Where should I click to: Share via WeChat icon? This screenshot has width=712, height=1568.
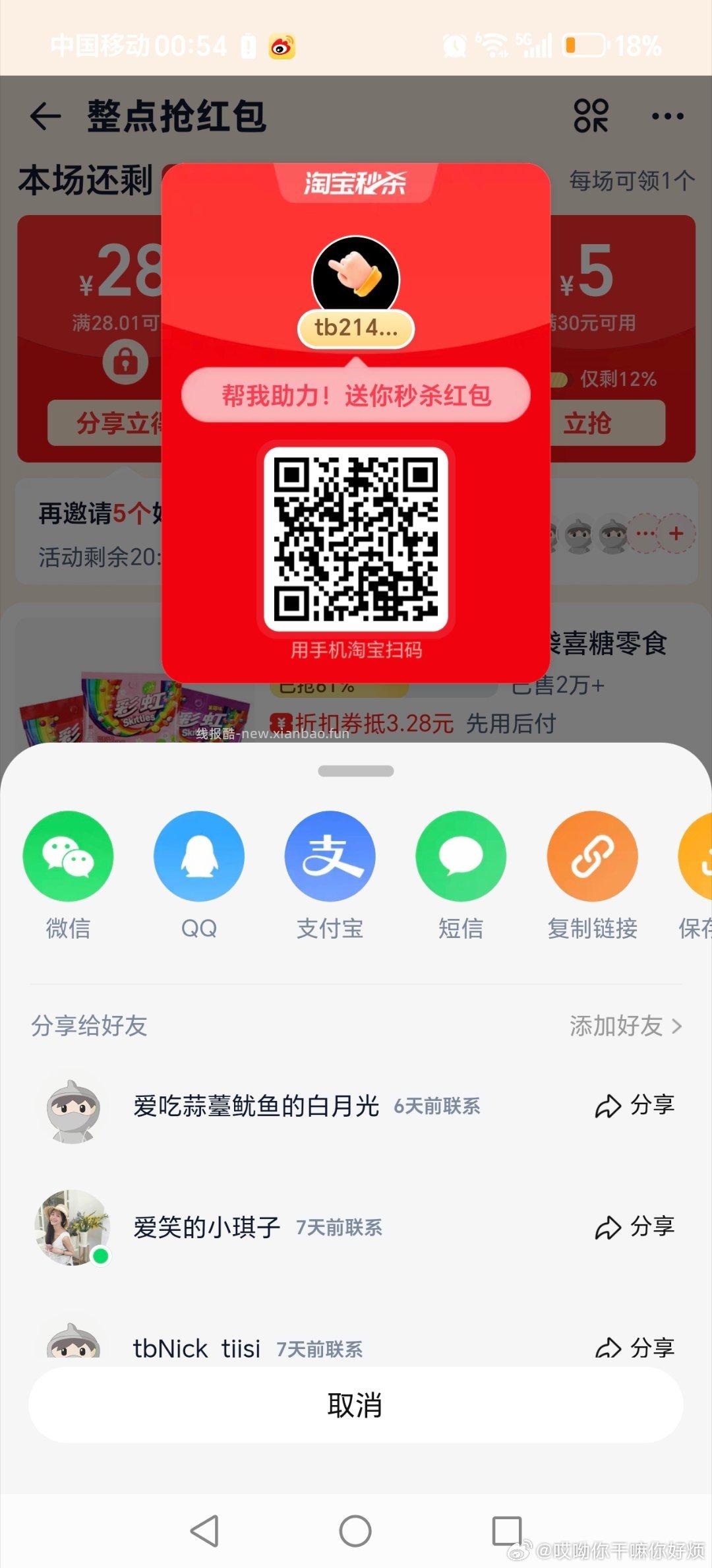[x=68, y=856]
